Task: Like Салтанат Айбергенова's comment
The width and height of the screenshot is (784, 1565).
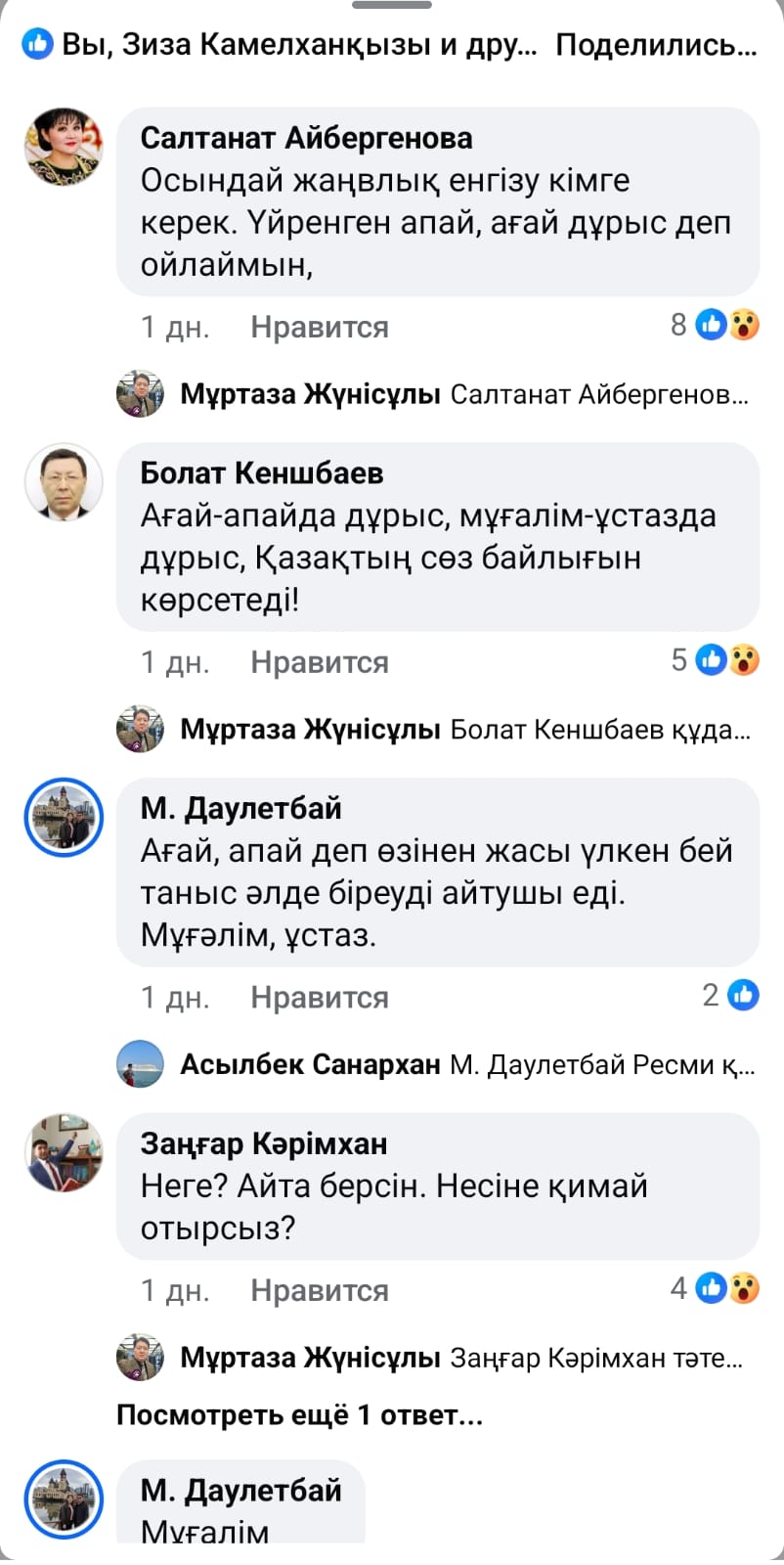Action: (319, 327)
